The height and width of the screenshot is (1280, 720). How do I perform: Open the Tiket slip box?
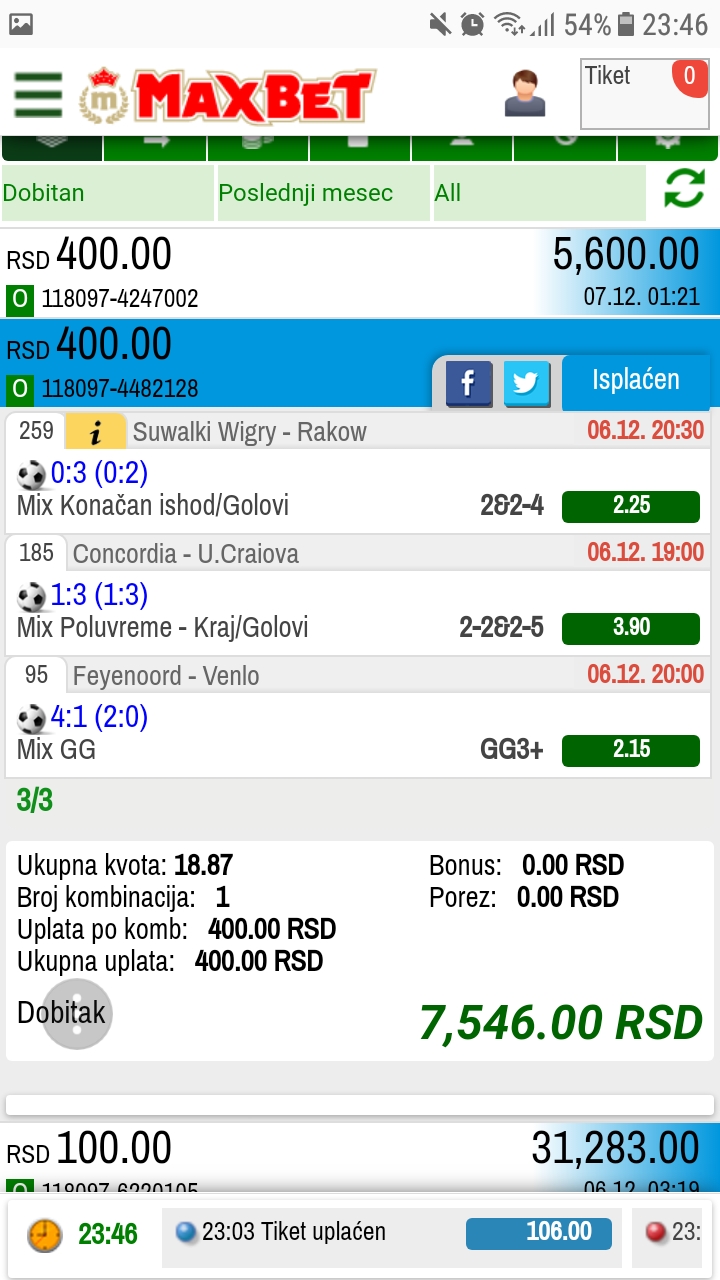645,94
